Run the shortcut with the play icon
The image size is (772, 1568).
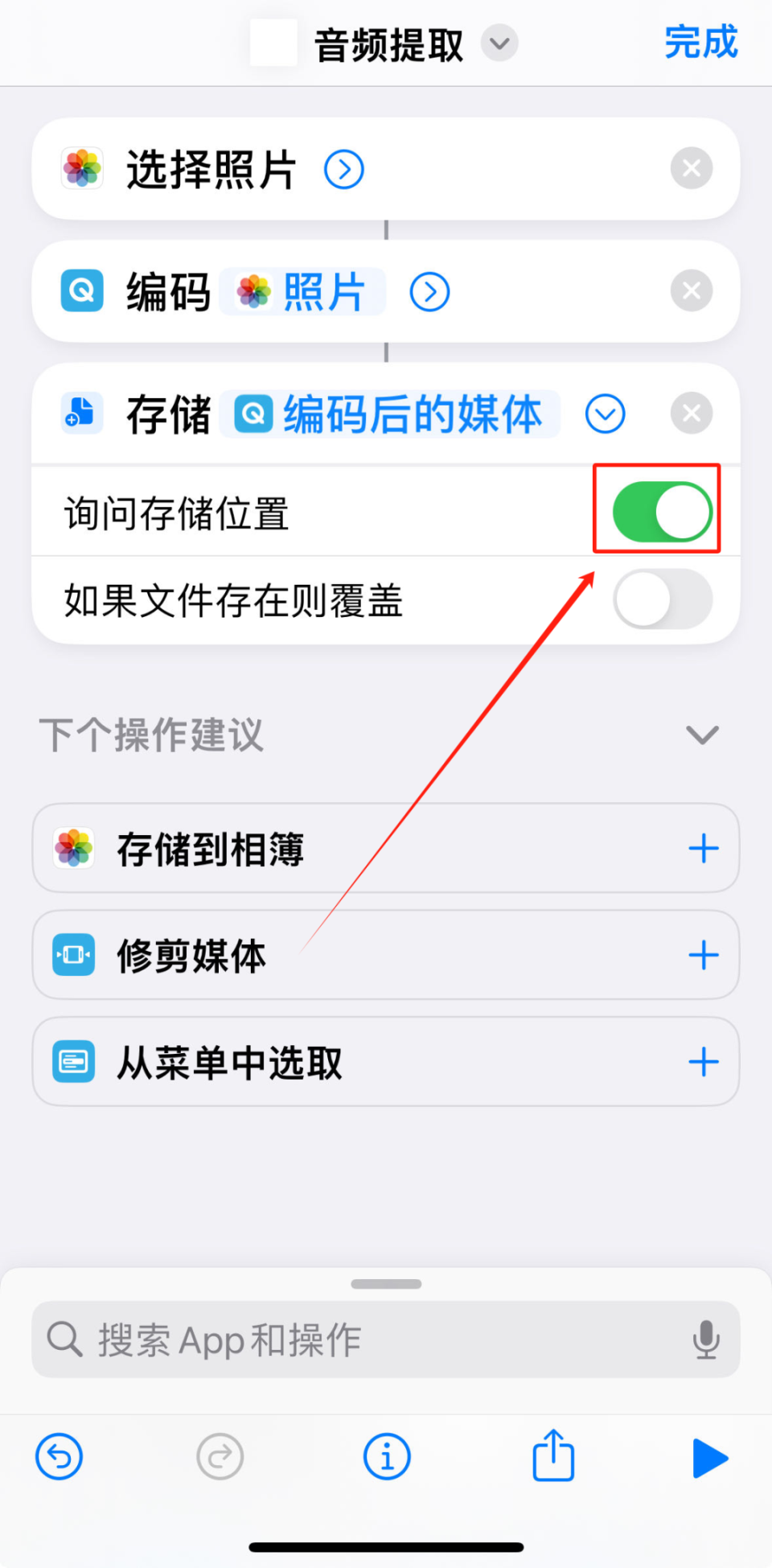(709, 1456)
